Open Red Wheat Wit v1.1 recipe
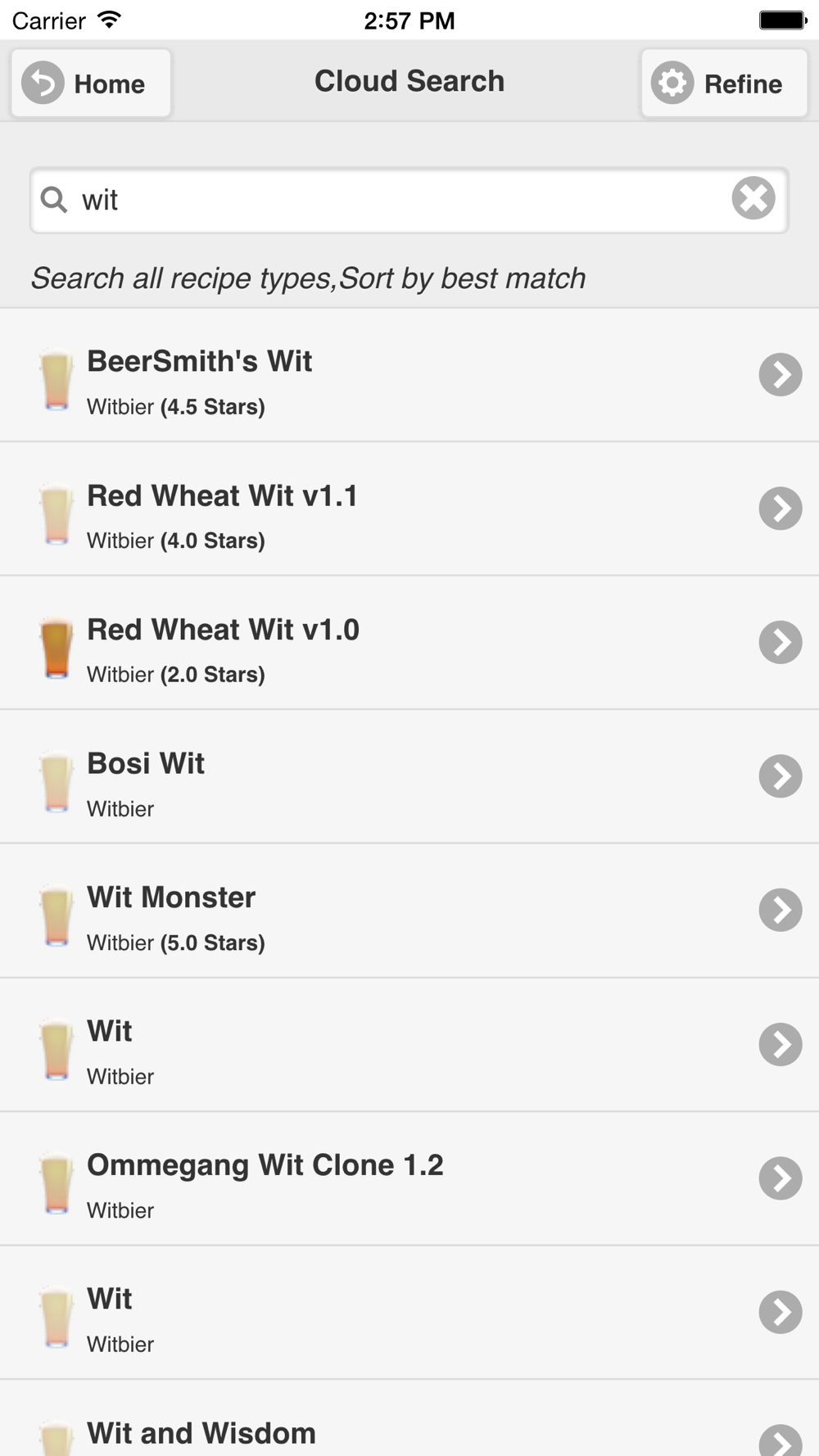Viewport: 819px width, 1456px height. (x=409, y=509)
